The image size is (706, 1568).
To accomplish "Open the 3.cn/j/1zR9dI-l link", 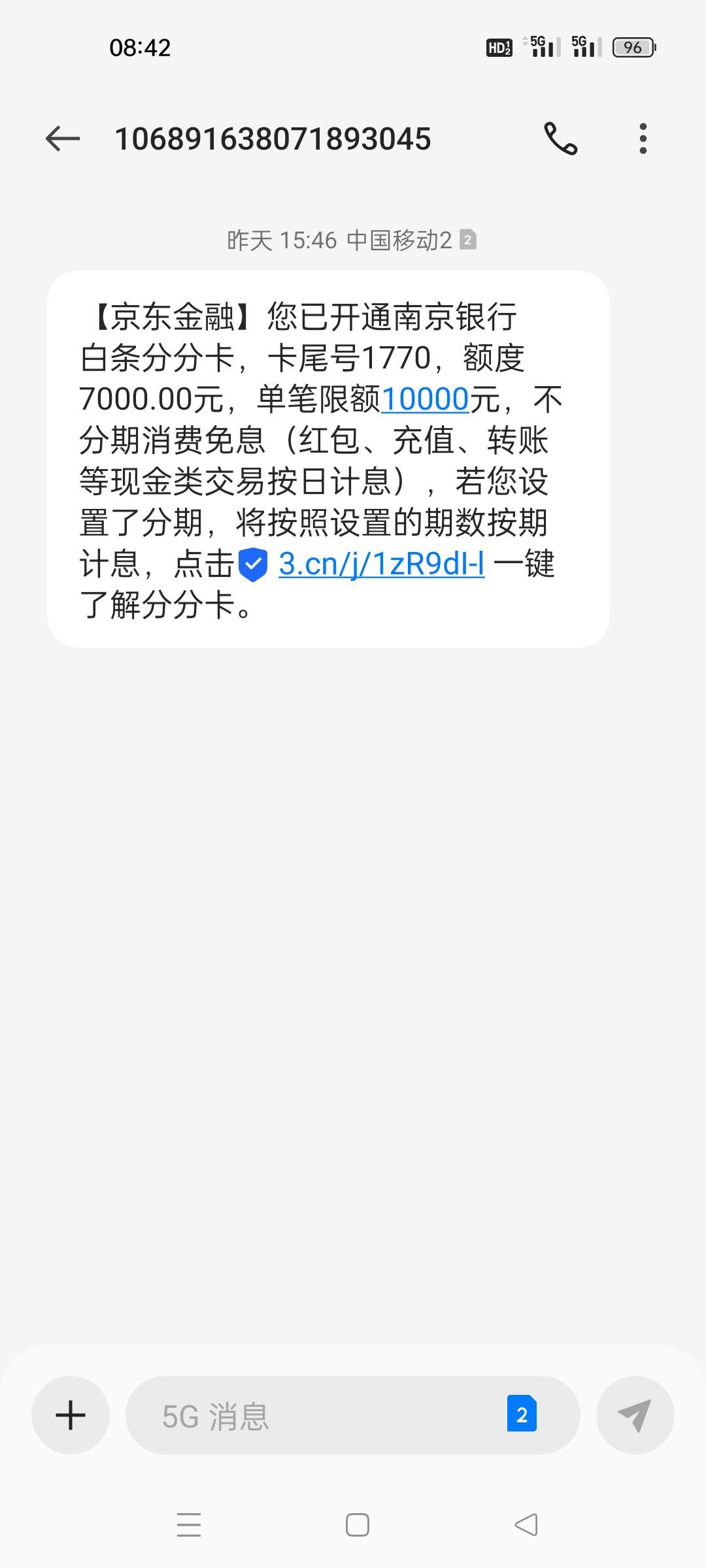I will tap(382, 563).
